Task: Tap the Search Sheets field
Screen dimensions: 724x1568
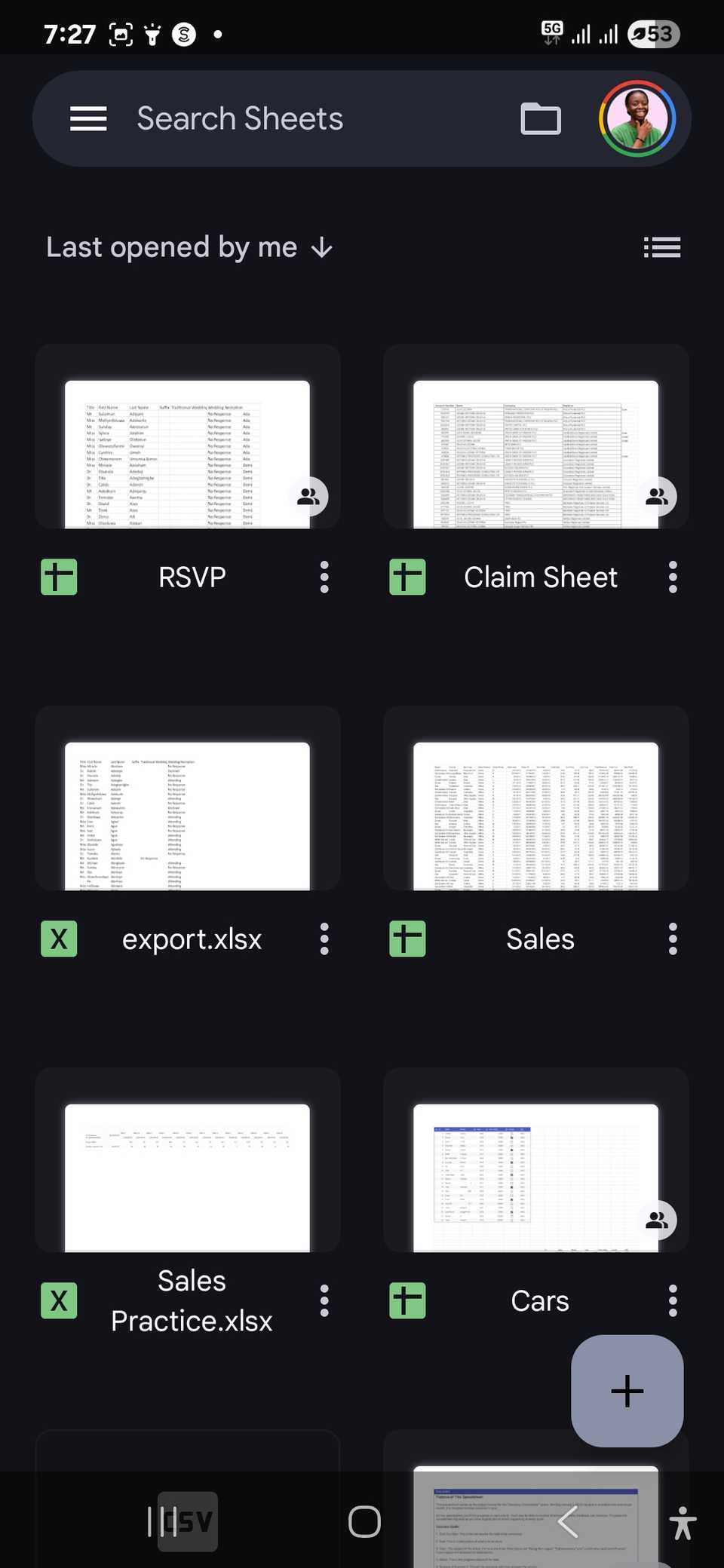Action: [x=240, y=118]
